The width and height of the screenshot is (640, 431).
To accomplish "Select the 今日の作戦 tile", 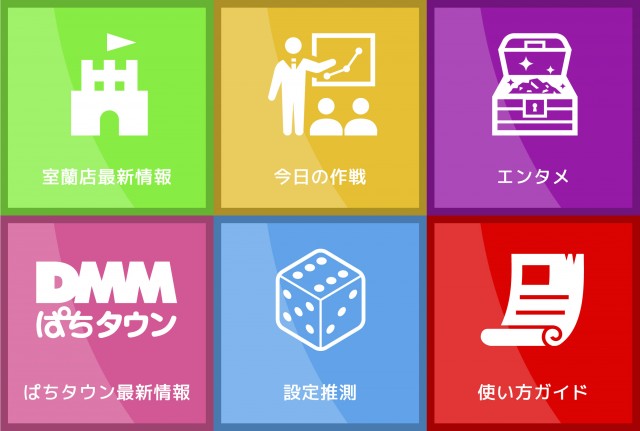I will coord(320,106).
